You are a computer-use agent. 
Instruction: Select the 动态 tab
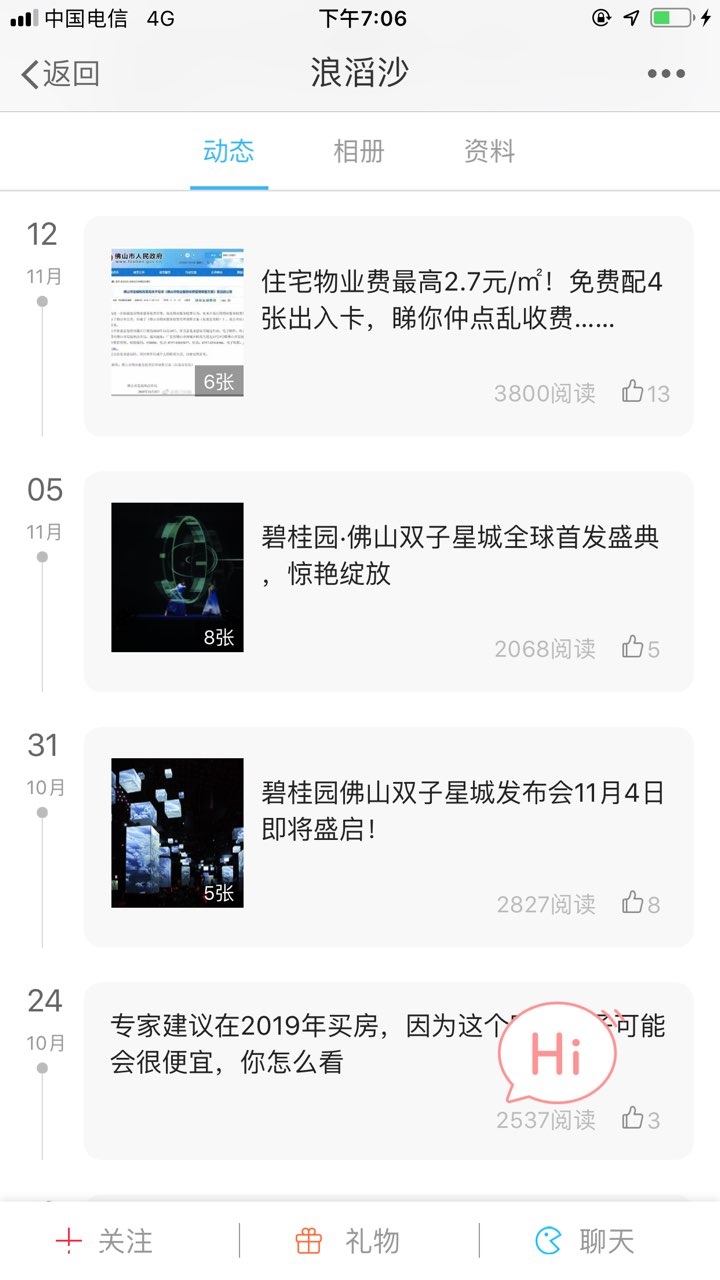[x=229, y=151]
